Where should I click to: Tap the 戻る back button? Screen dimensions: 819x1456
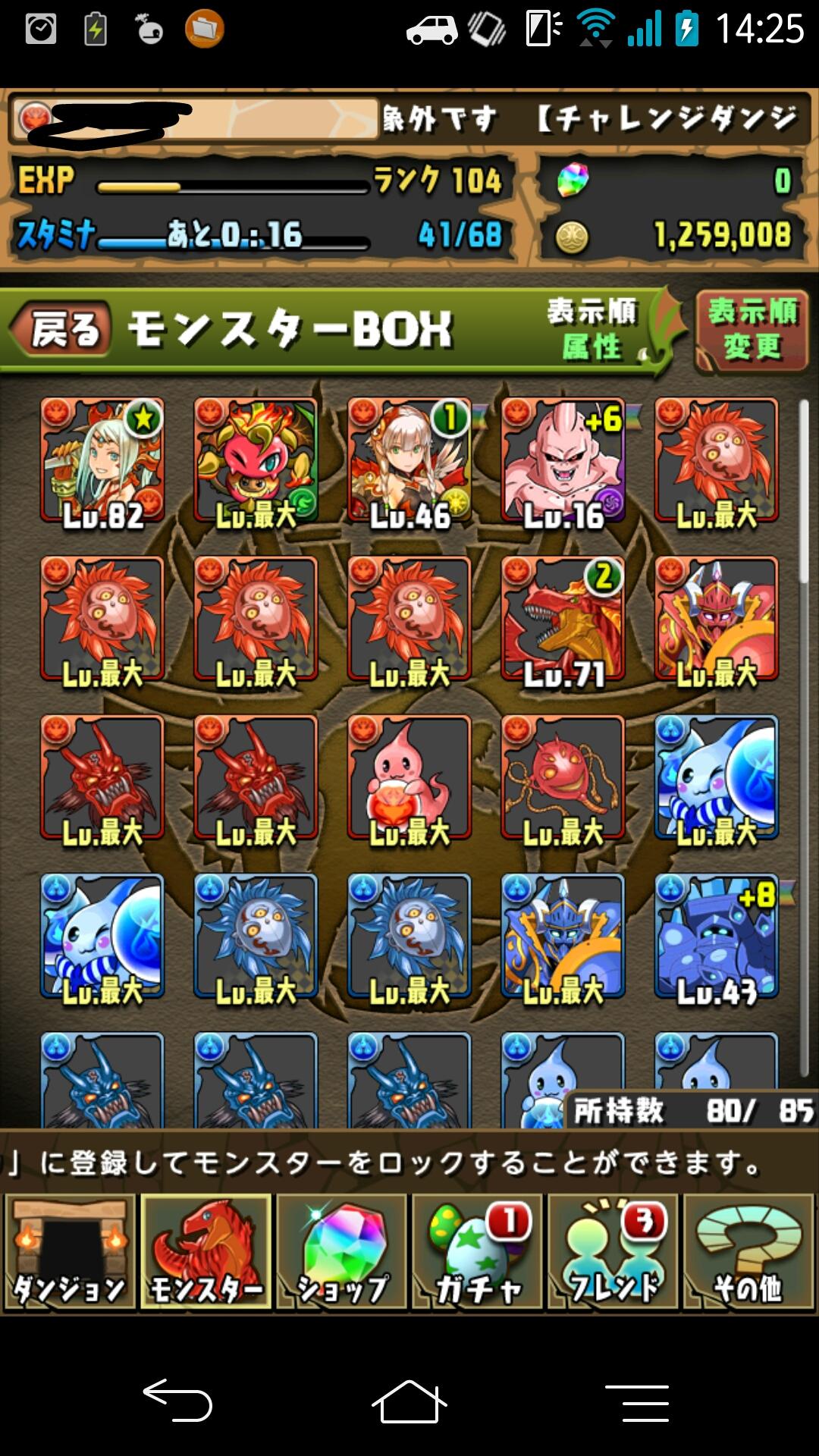pyautogui.click(x=62, y=329)
